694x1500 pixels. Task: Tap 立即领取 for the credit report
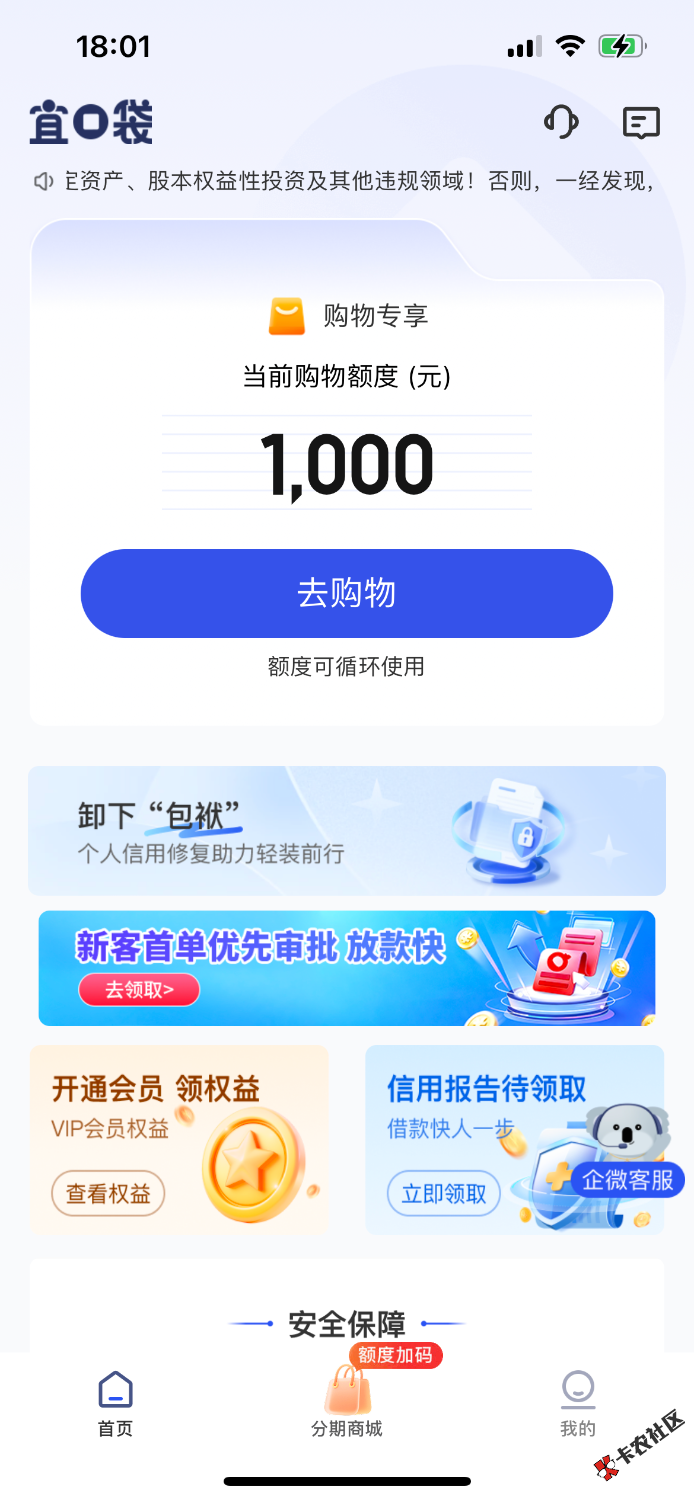[x=443, y=1193]
